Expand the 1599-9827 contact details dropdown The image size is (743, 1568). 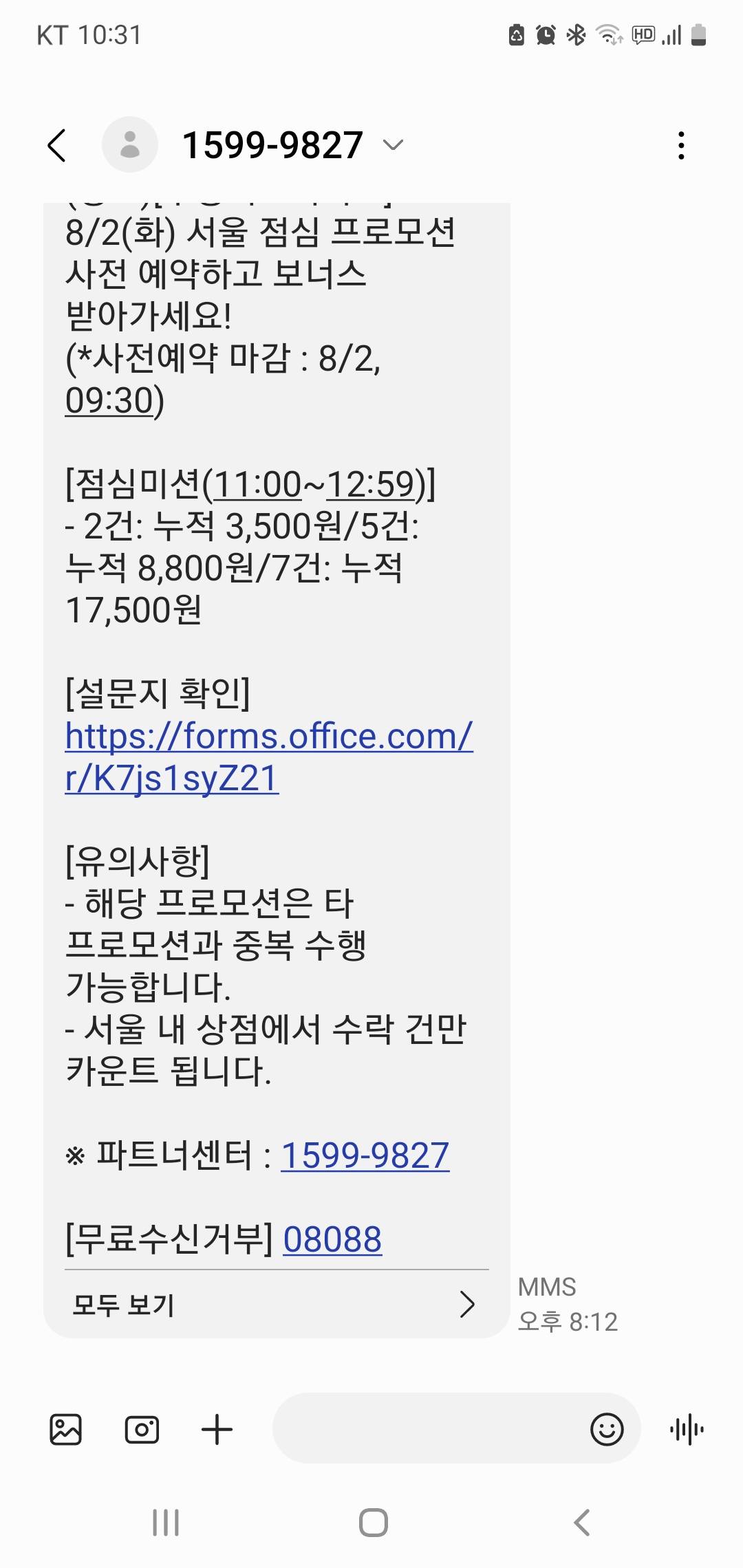pyautogui.click(x=393, y=145)
